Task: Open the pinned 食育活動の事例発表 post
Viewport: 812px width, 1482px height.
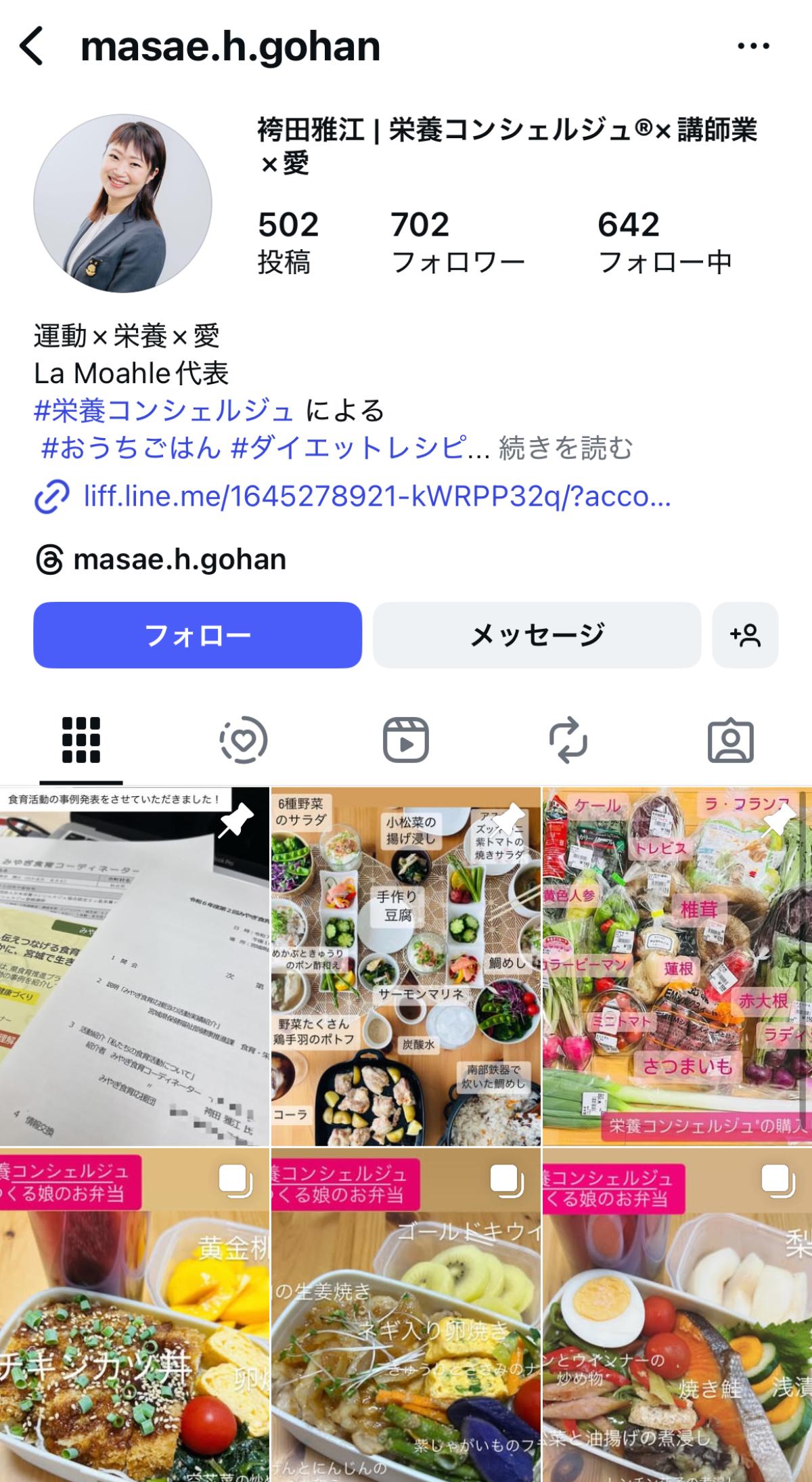Action: click(134, 967)
